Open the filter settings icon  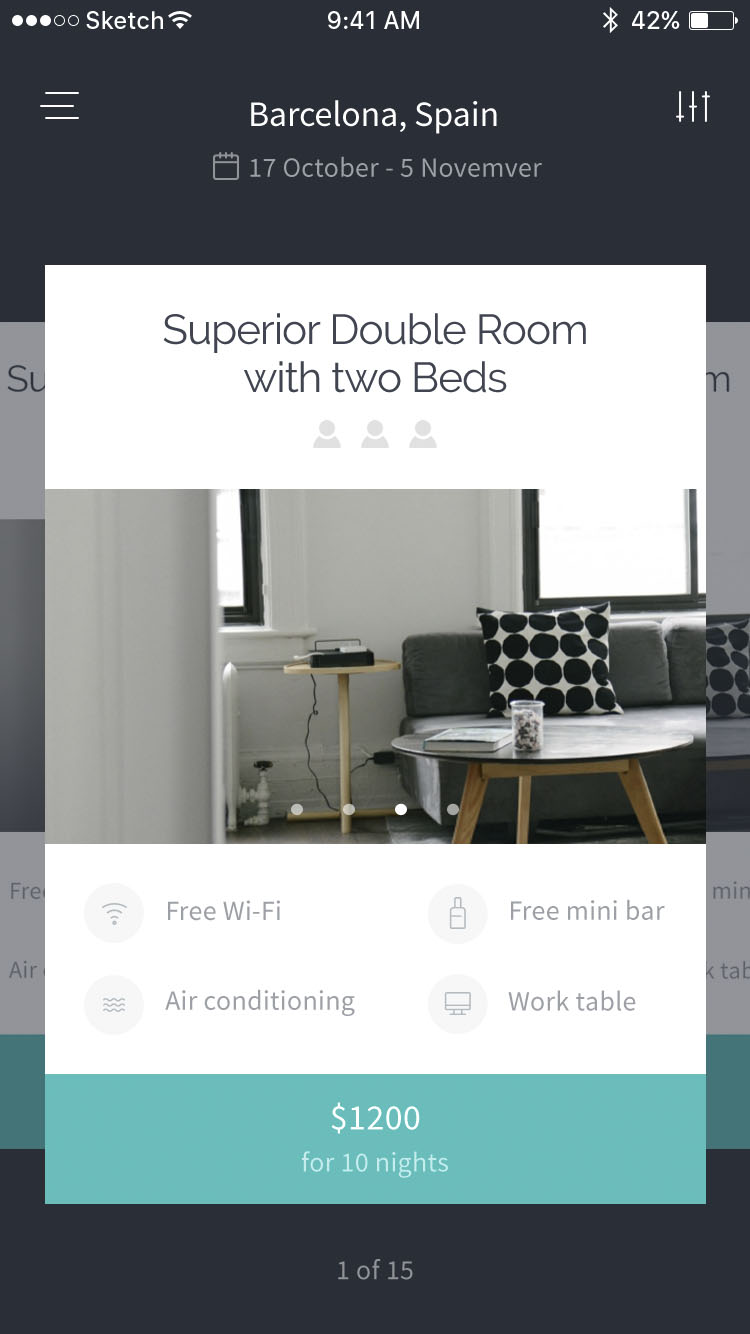coord(692,106)
